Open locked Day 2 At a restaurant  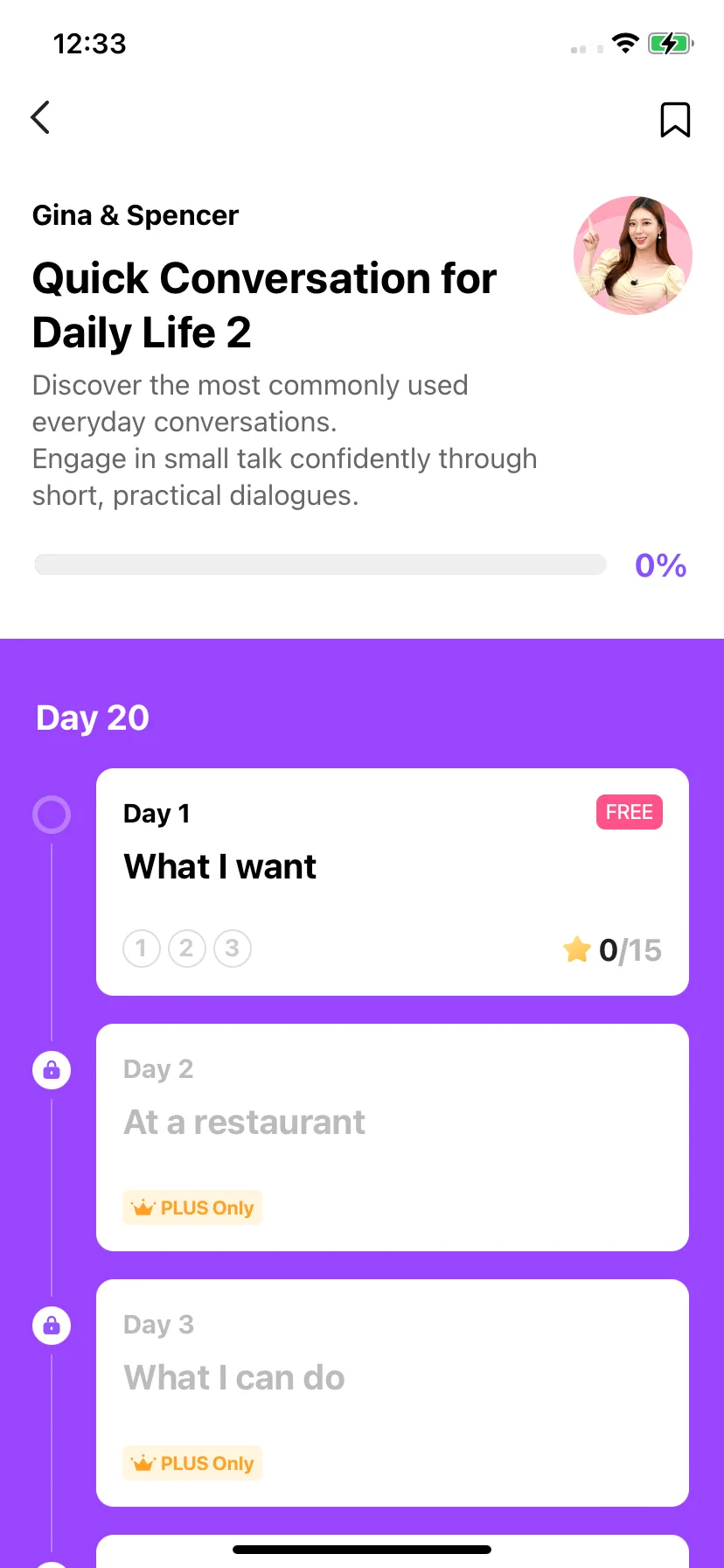point(392,1136)
